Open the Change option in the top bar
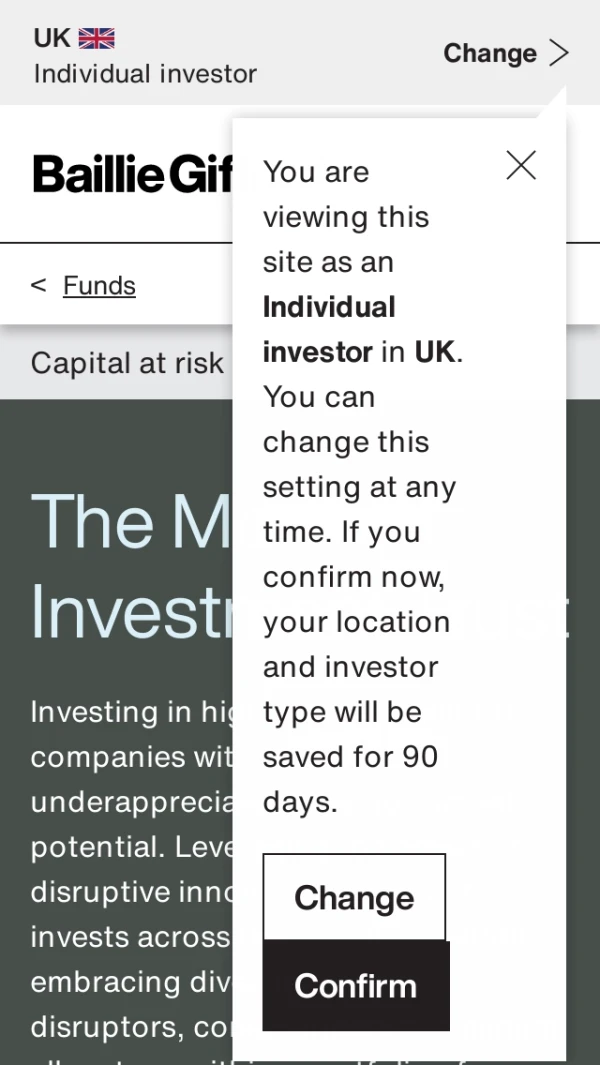Image resolution: width=600 pixels, height=1065 pixels. click(x=506, y=53)
